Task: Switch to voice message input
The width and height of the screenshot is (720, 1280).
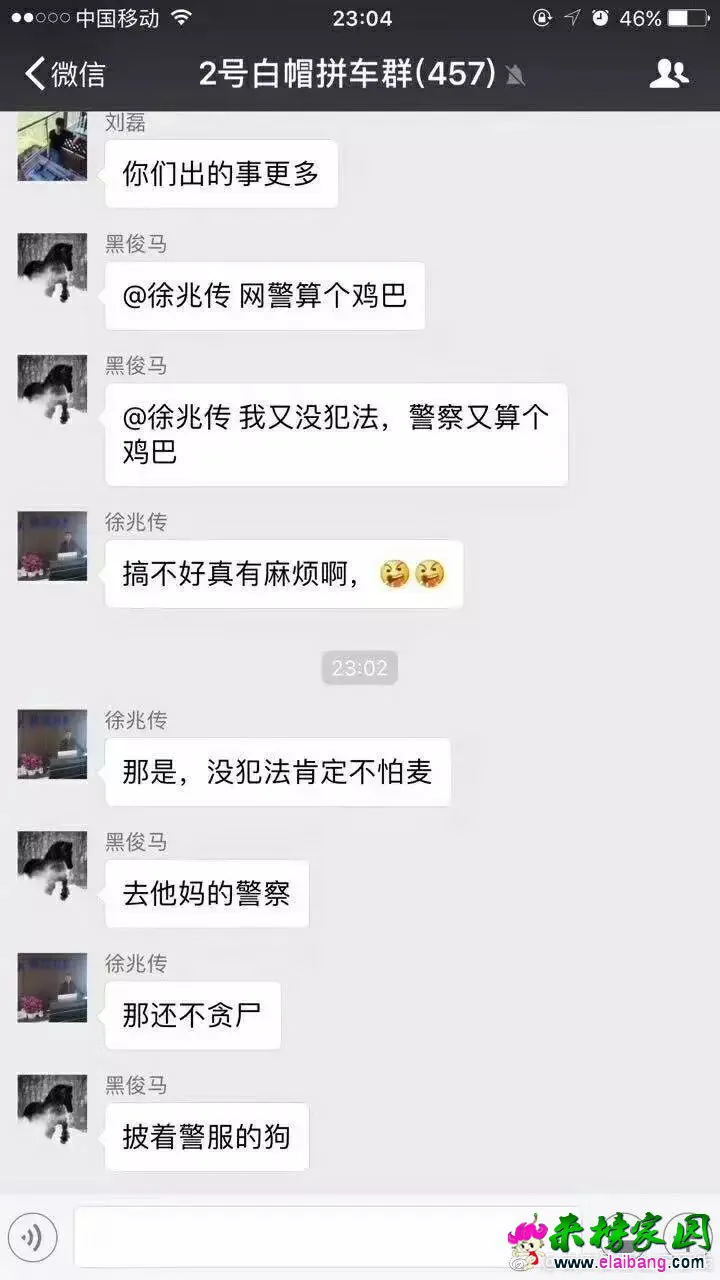Action: pyautogui.click(x=32, y=1239)
